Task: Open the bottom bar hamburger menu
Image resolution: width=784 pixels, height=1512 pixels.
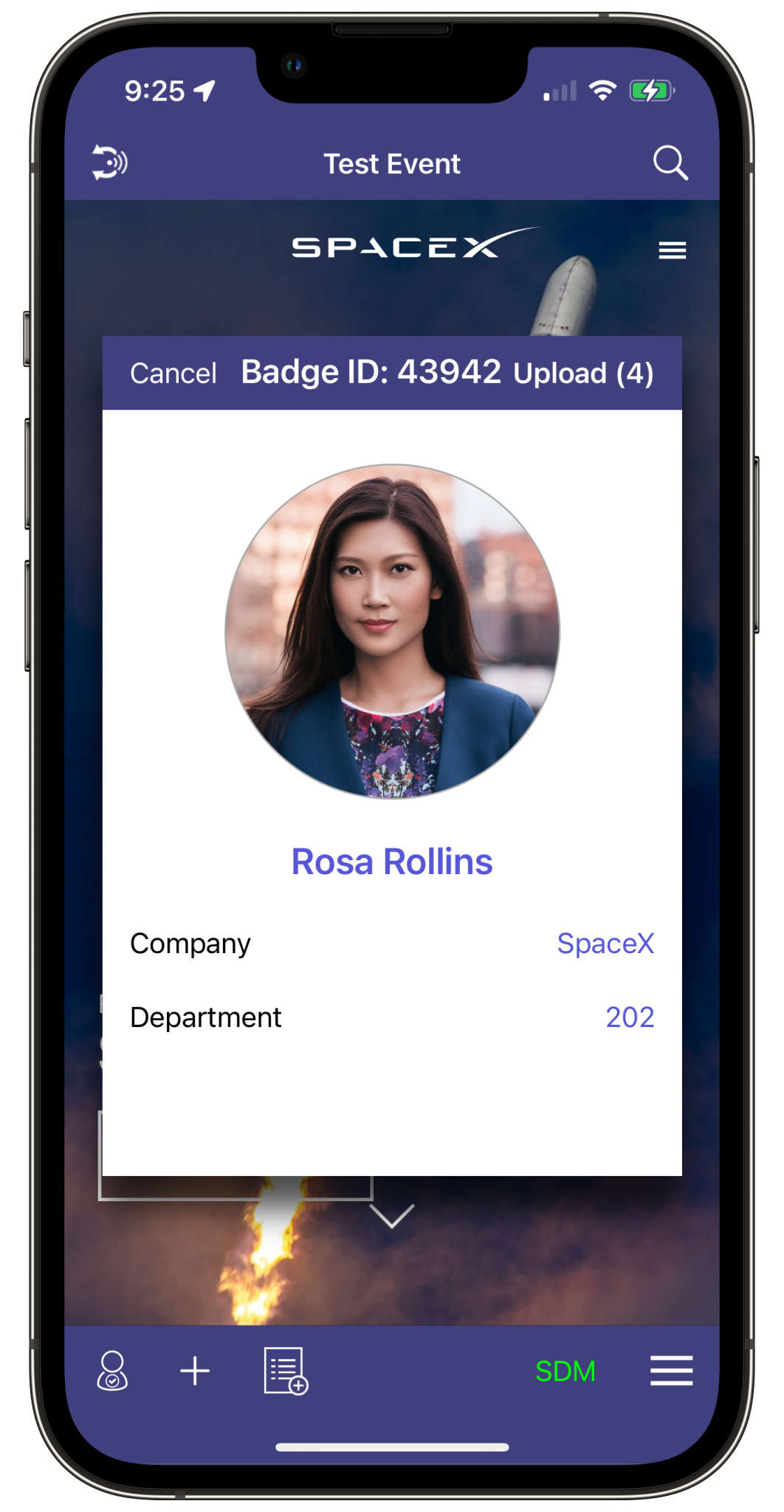Action: point(671,1371)
